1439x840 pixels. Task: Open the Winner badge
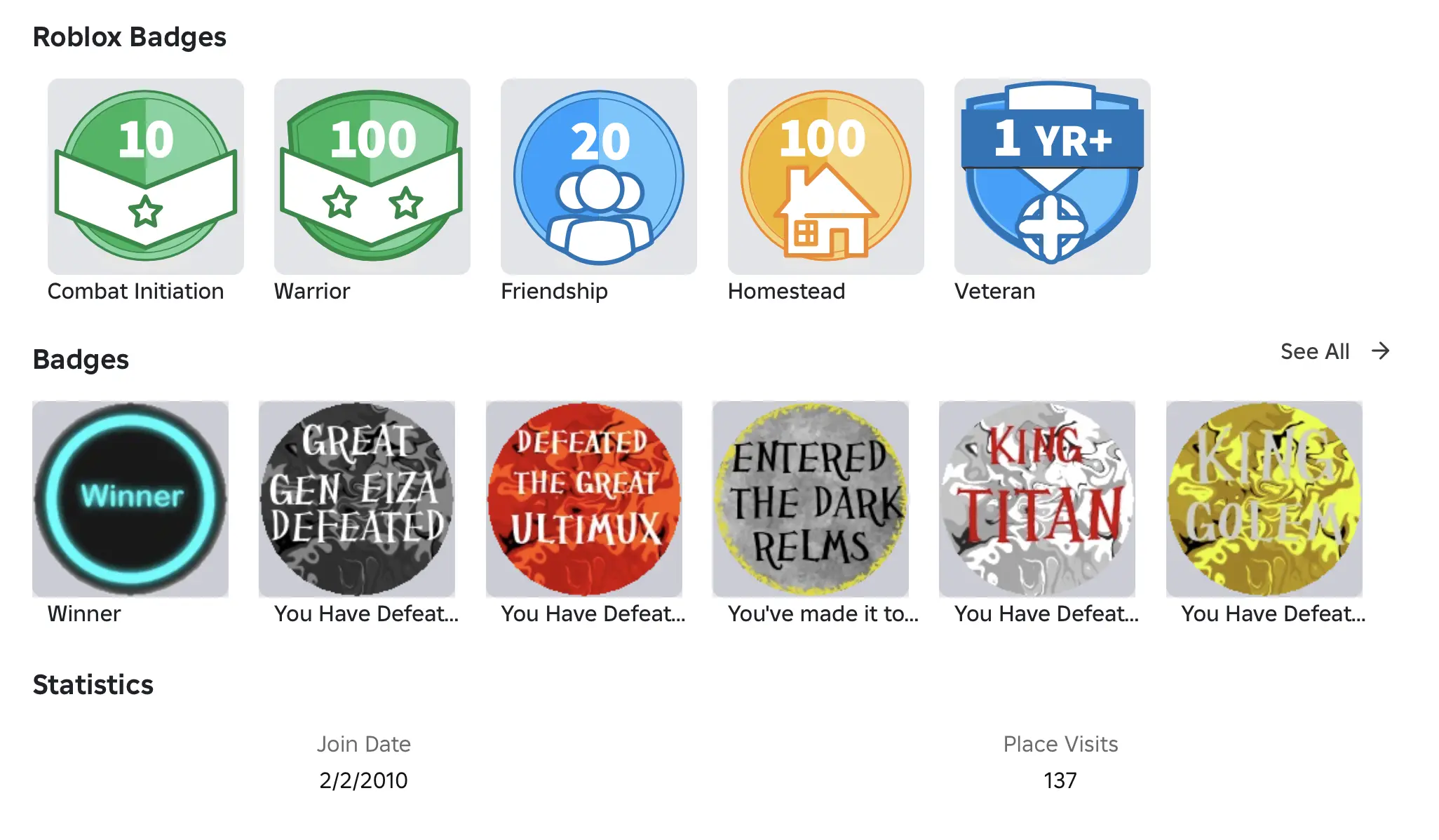pos(130,499)
